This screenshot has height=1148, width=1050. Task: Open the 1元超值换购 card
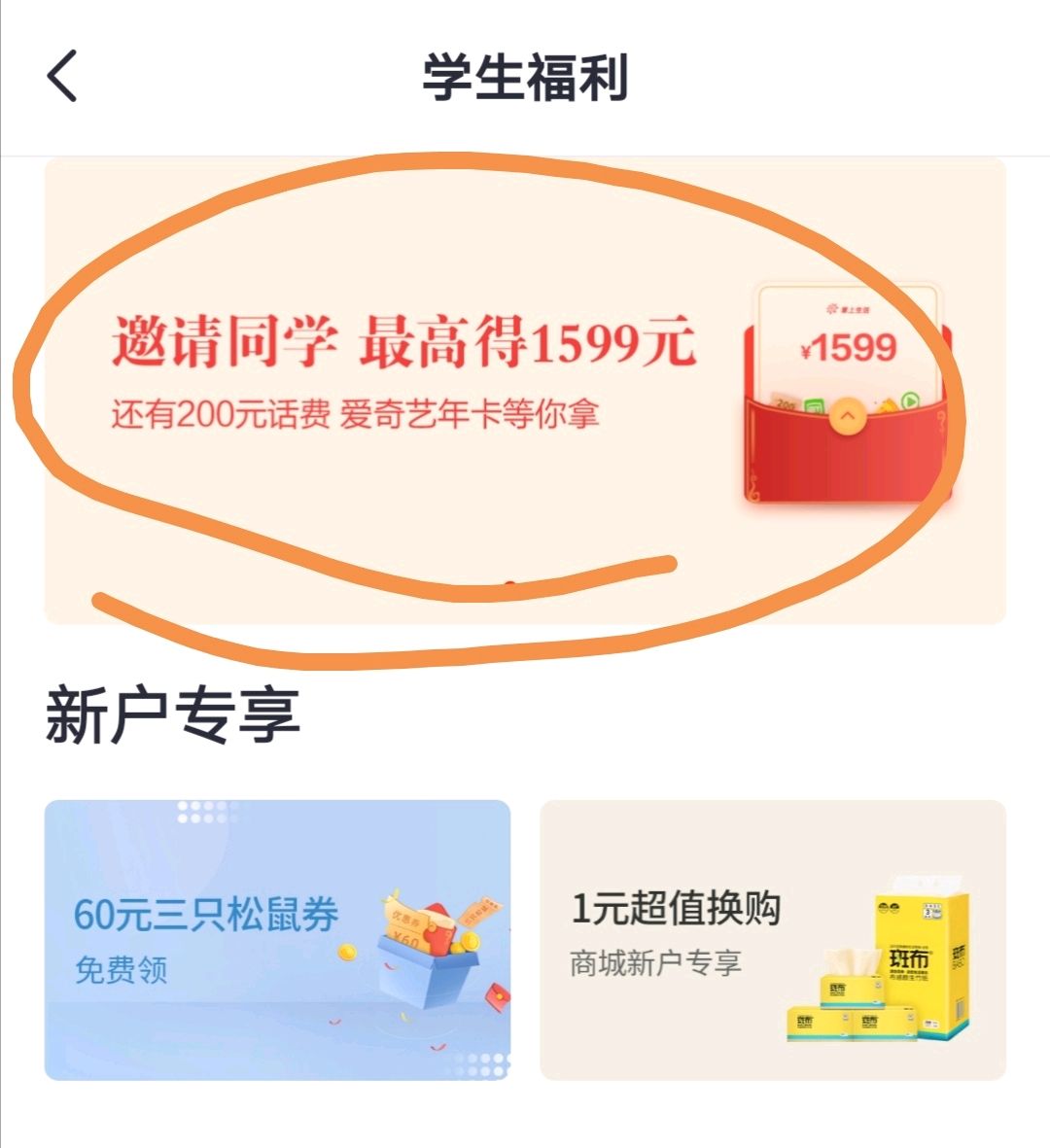tap(773, 939)
